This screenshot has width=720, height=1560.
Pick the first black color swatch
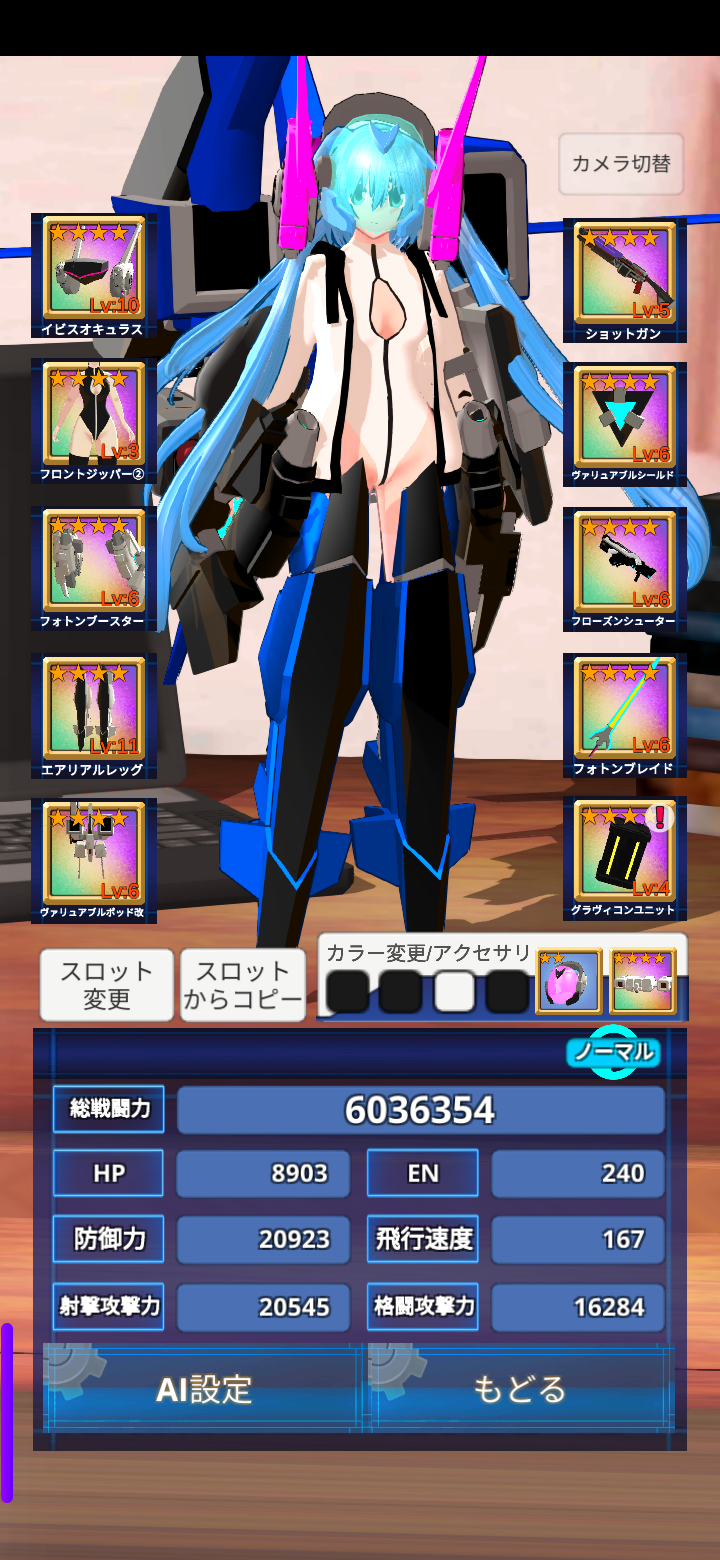point(348,991)
